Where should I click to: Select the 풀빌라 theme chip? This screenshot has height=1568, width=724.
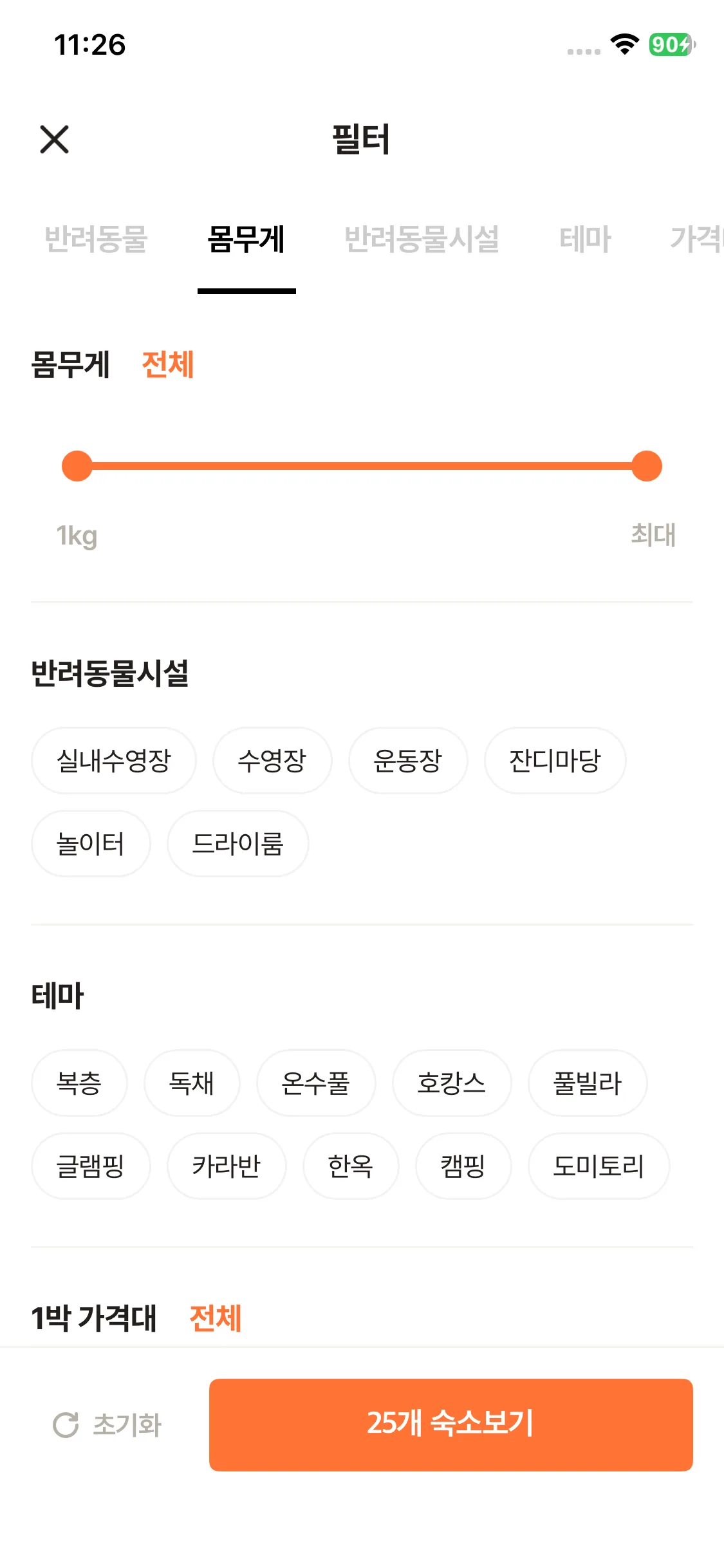coord(588,1083)
